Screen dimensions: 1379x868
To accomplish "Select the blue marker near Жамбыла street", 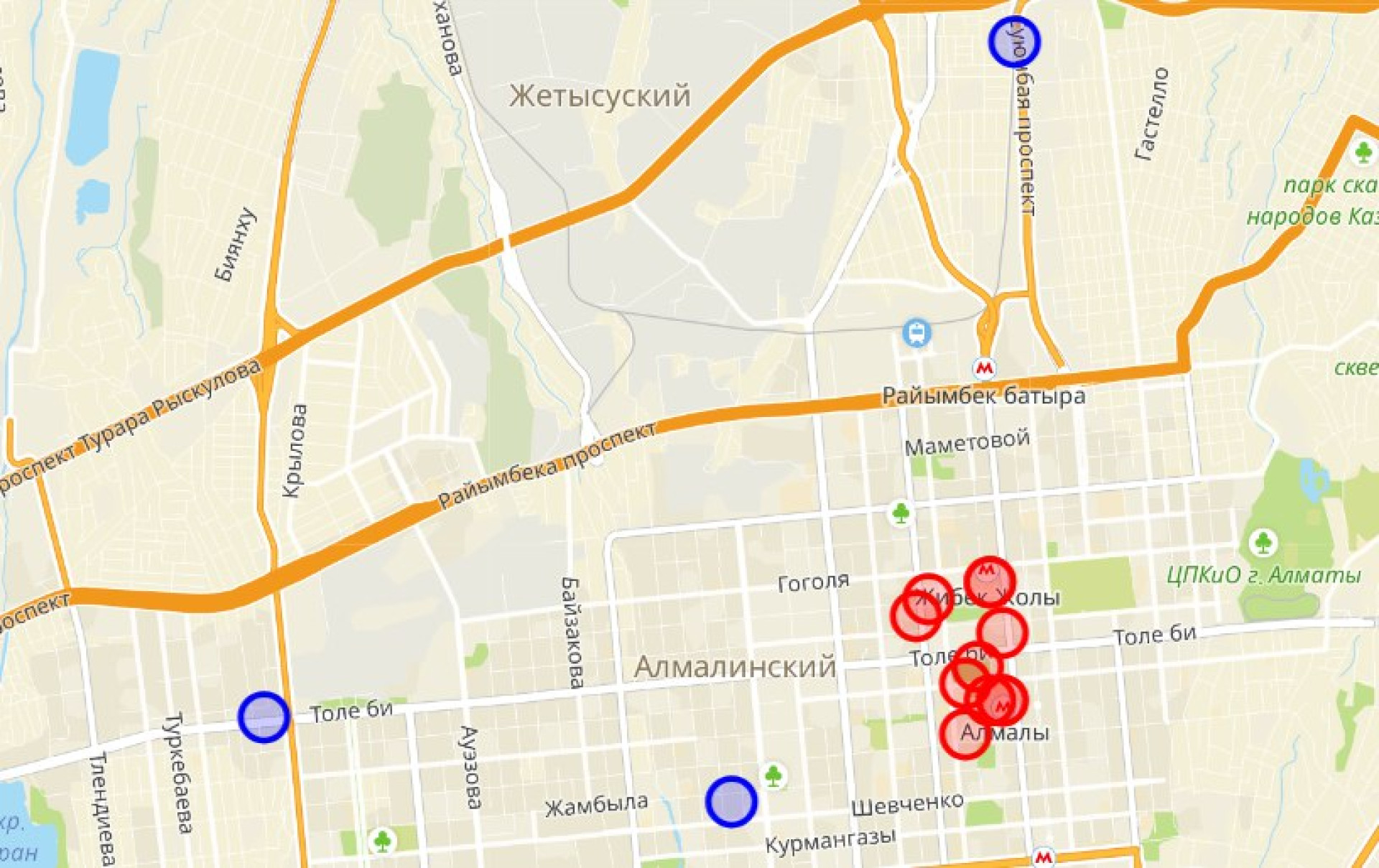I will pos(731,801).
